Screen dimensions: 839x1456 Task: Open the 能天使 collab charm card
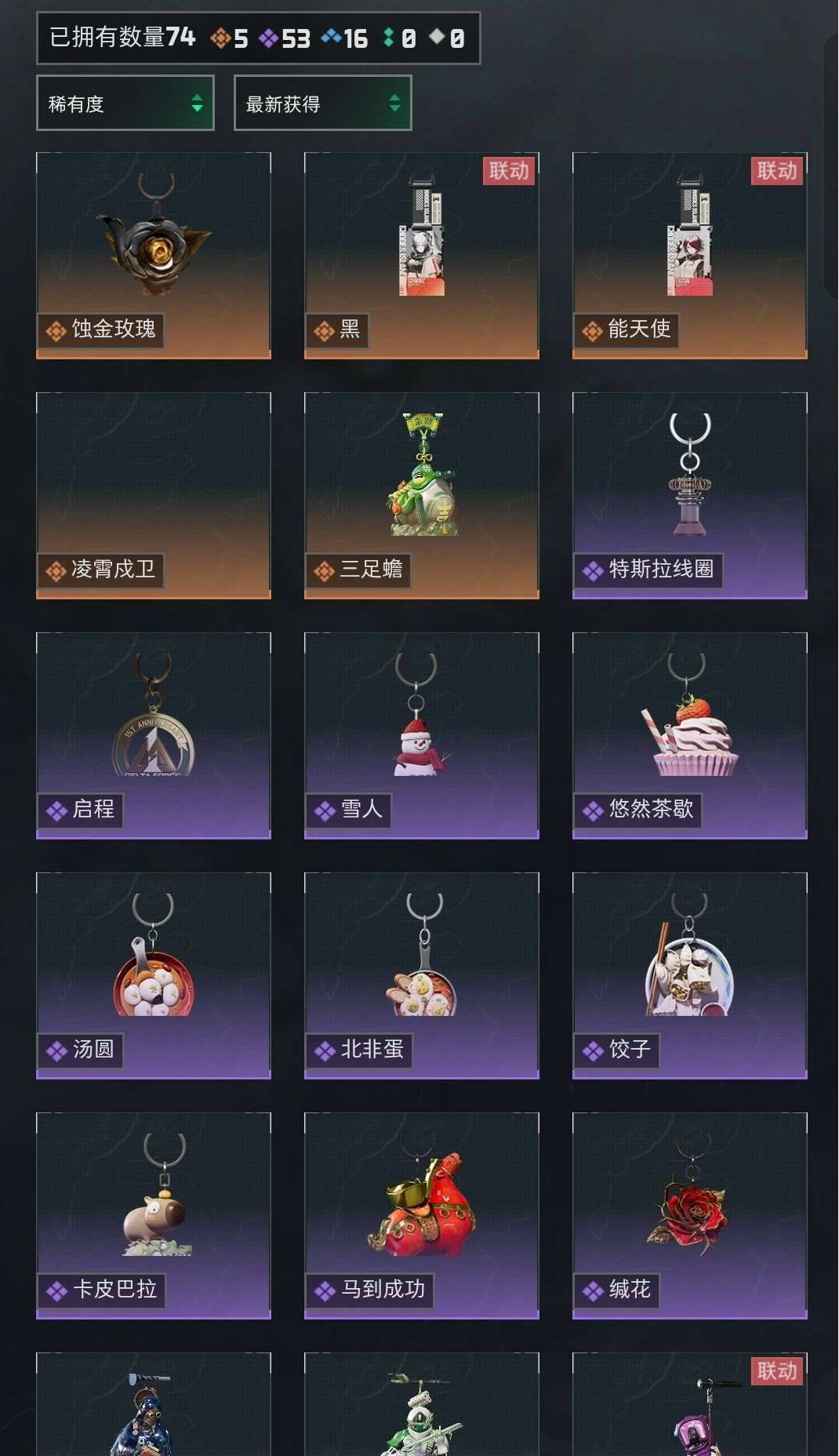(x=690, y=255)
